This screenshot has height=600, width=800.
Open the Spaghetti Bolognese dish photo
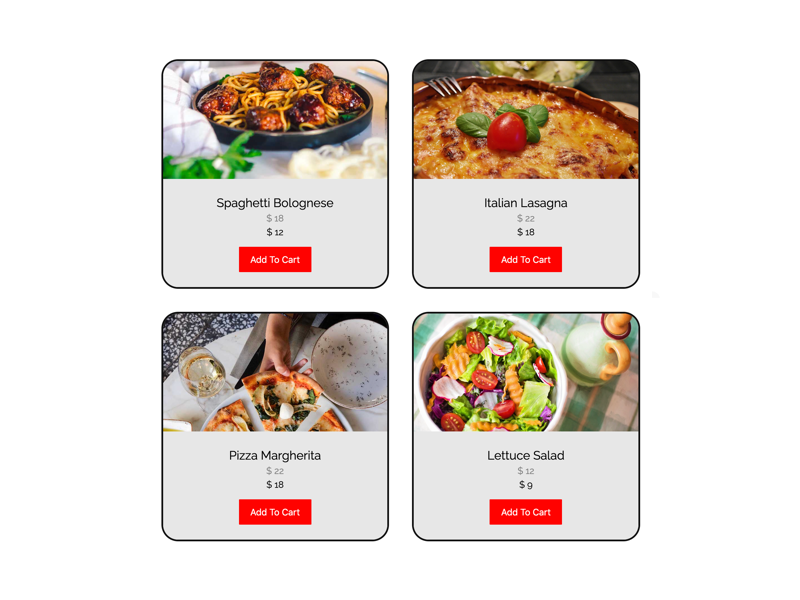point(275,120)
